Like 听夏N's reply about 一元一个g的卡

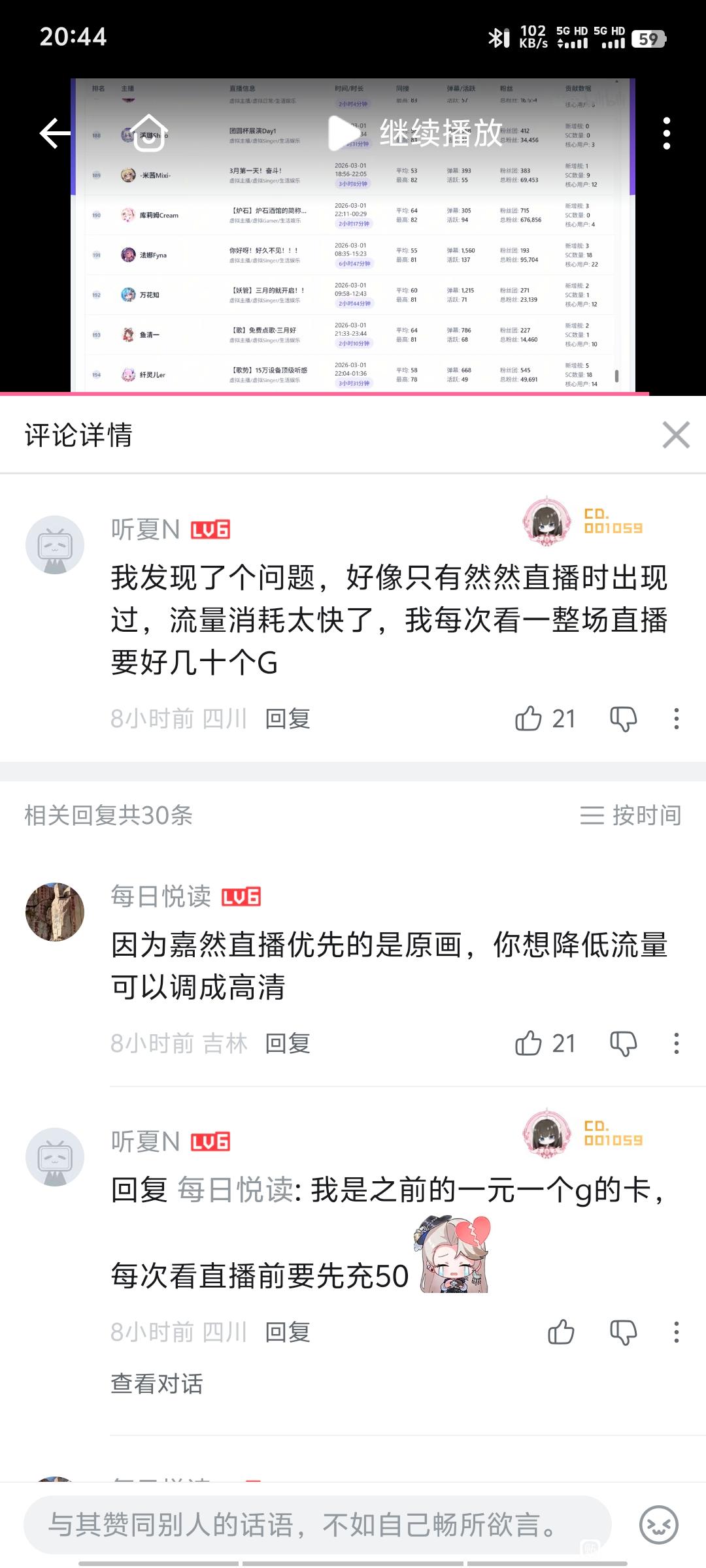tap(561, 1332)
